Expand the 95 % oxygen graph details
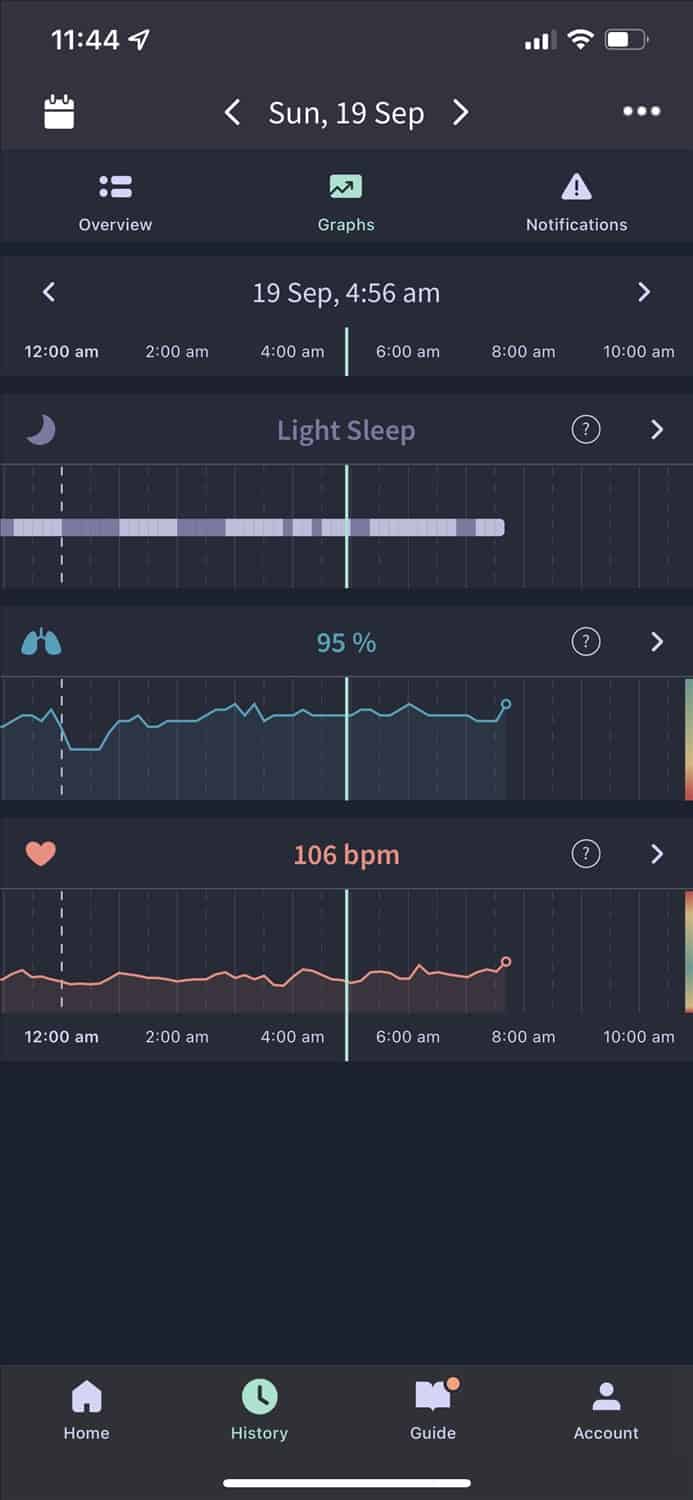 point(657,642)
